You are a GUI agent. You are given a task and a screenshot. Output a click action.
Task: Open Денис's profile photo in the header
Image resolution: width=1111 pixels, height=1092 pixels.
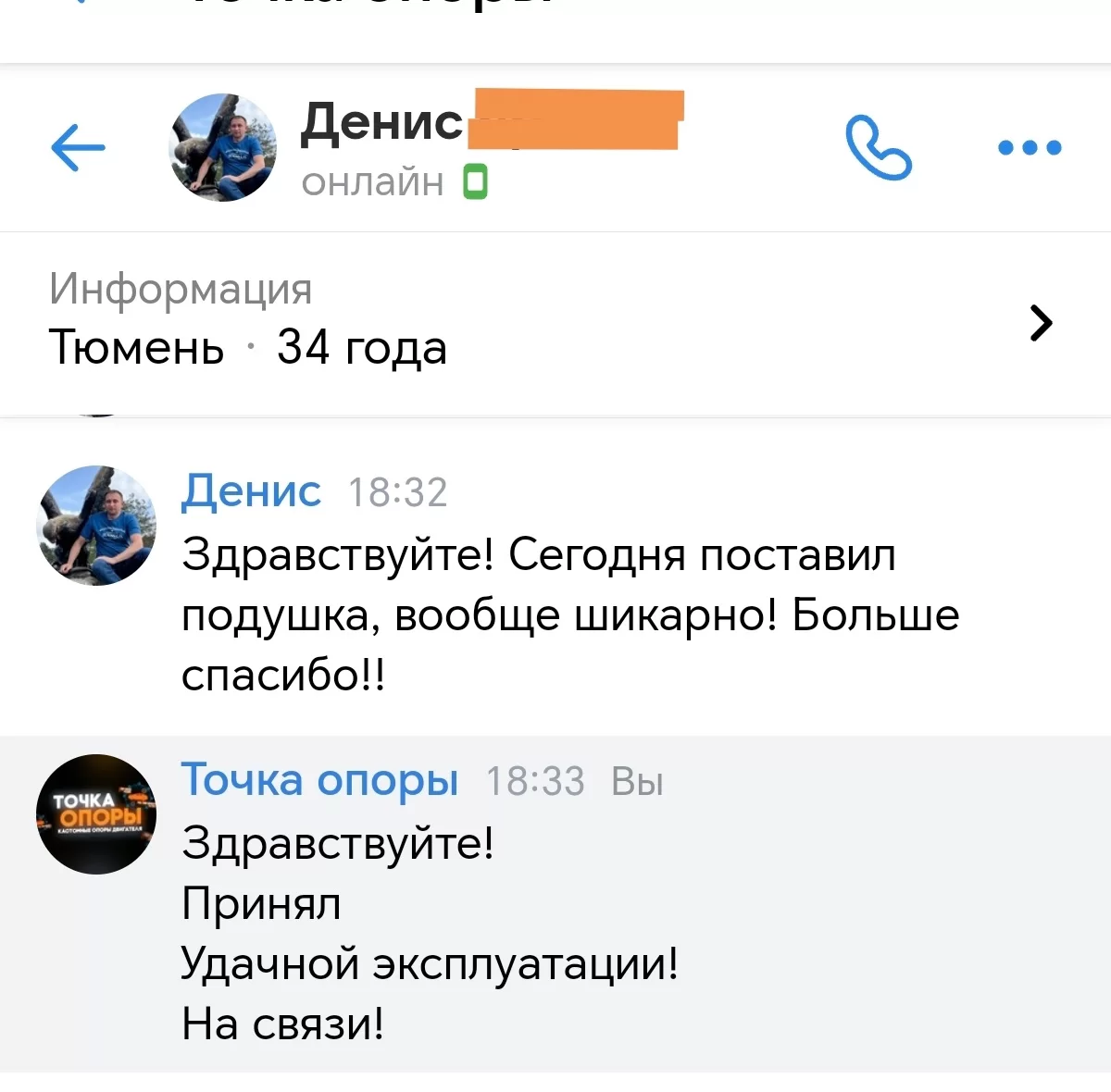(223, 147)
